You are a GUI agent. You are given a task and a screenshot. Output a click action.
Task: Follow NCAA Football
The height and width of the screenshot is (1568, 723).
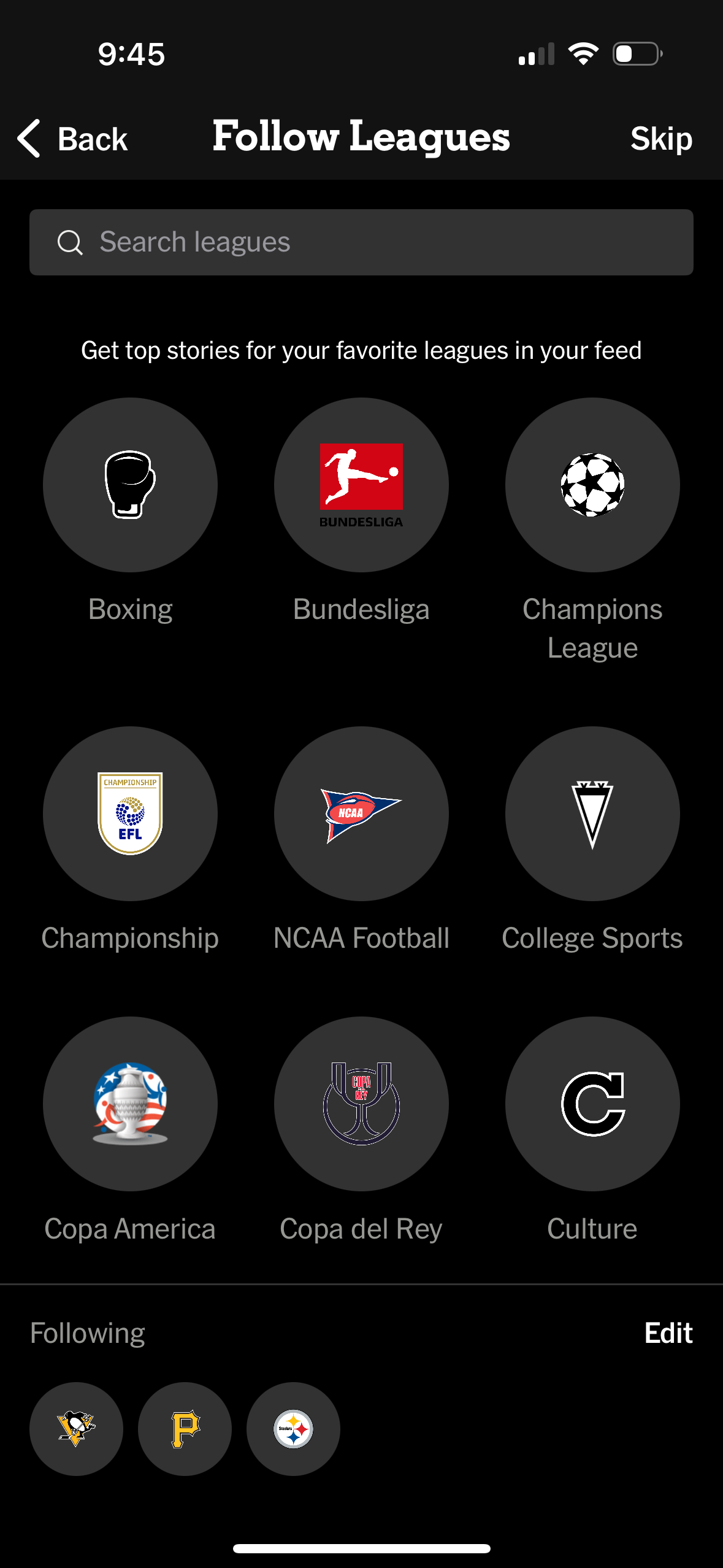[x=361, y=813]
